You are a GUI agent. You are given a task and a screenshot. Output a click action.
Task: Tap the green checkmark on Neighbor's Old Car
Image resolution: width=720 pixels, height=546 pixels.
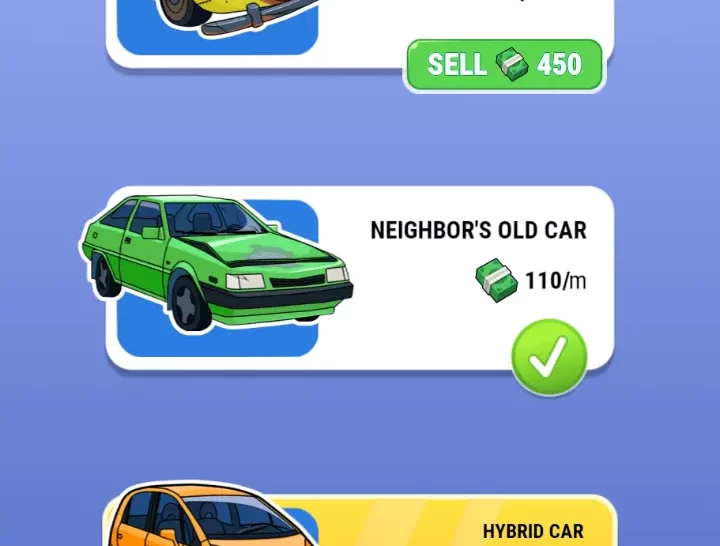(x=549, y=357)
